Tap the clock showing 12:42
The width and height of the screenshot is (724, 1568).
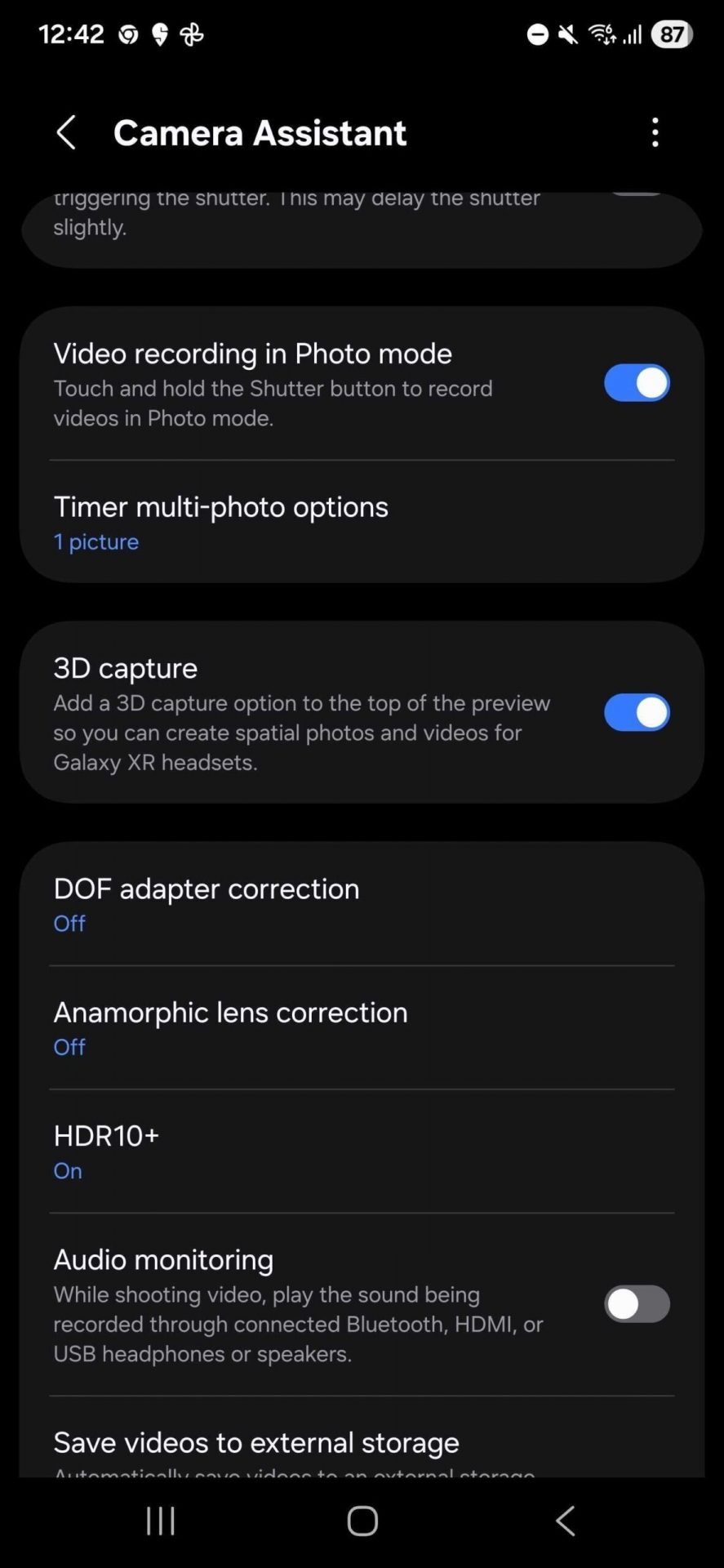[70, 33]
